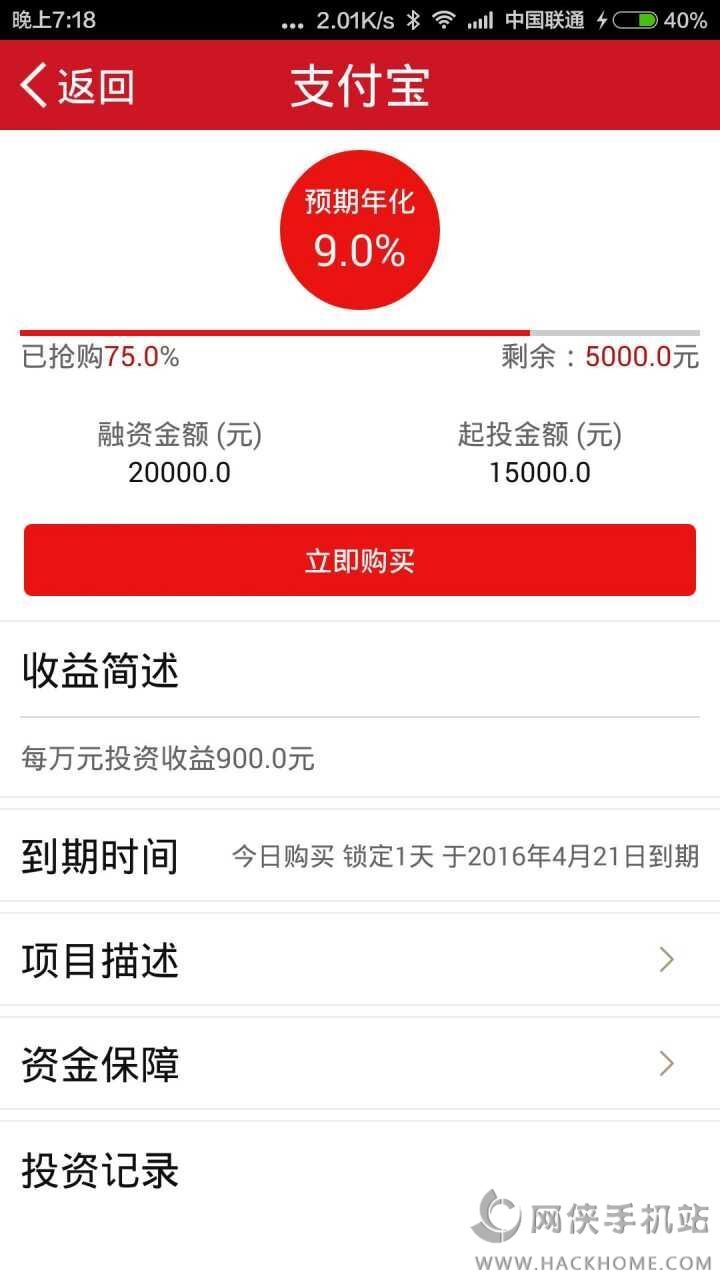Open the 资金保障 row

360,1064
